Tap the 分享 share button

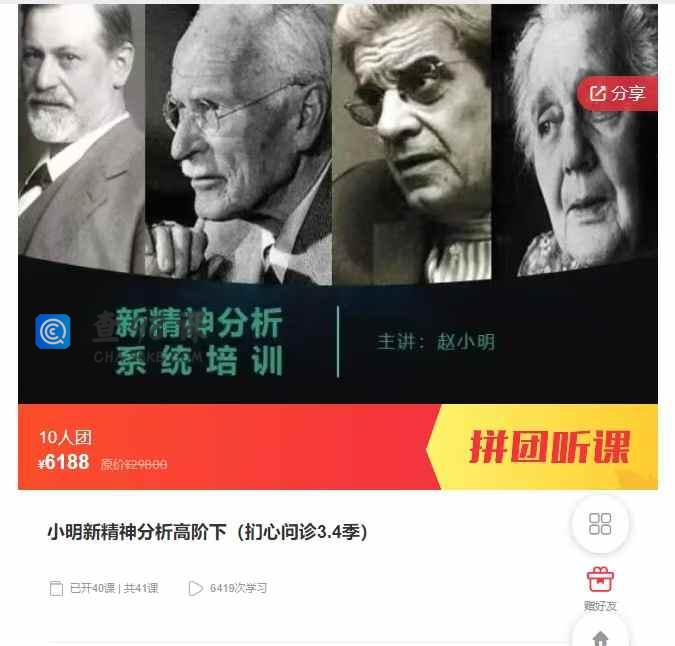pyautogui.click(x=618, y=94)
